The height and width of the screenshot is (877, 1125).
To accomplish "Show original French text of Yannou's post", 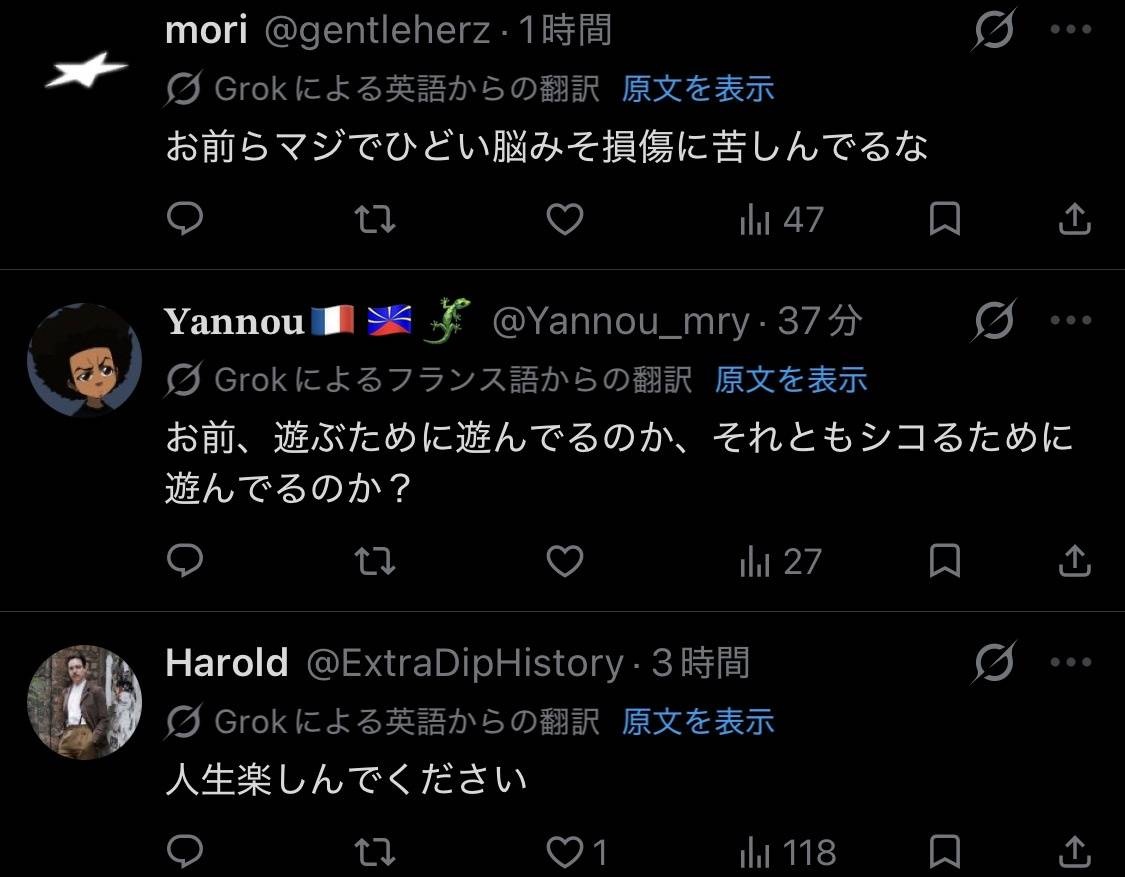I will pos(790,380).
